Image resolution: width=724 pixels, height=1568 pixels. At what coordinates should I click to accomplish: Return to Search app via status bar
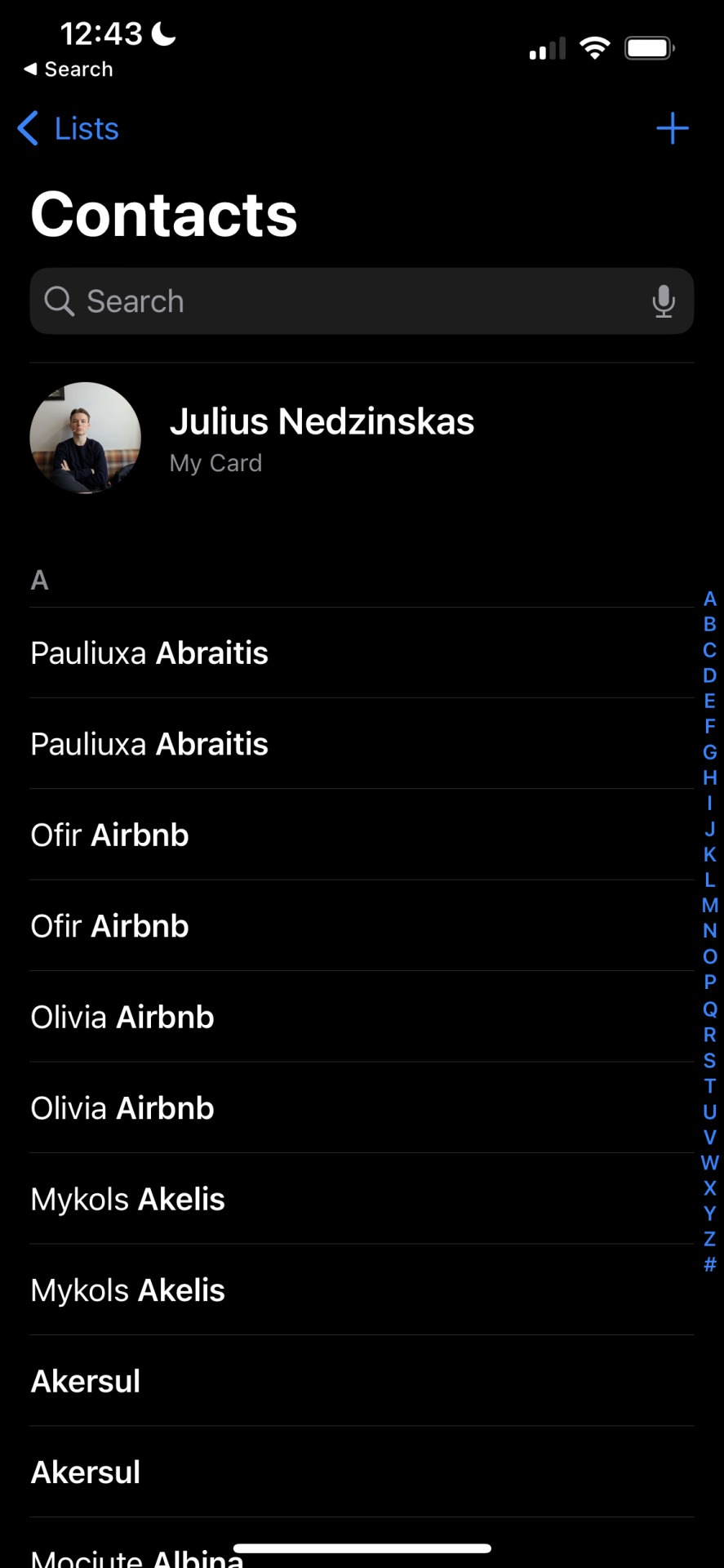69,69
